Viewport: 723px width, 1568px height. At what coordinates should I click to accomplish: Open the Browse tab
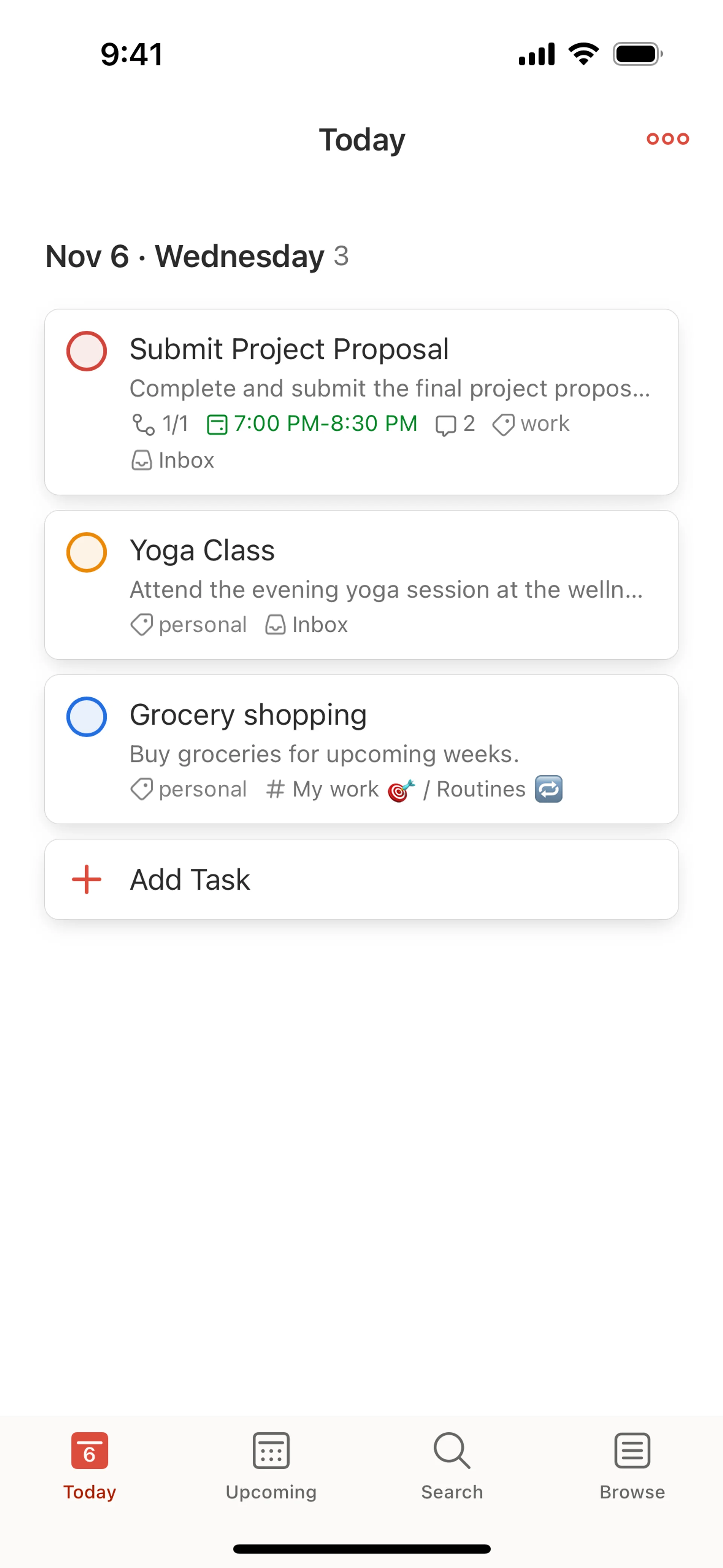coord(632,1466)
